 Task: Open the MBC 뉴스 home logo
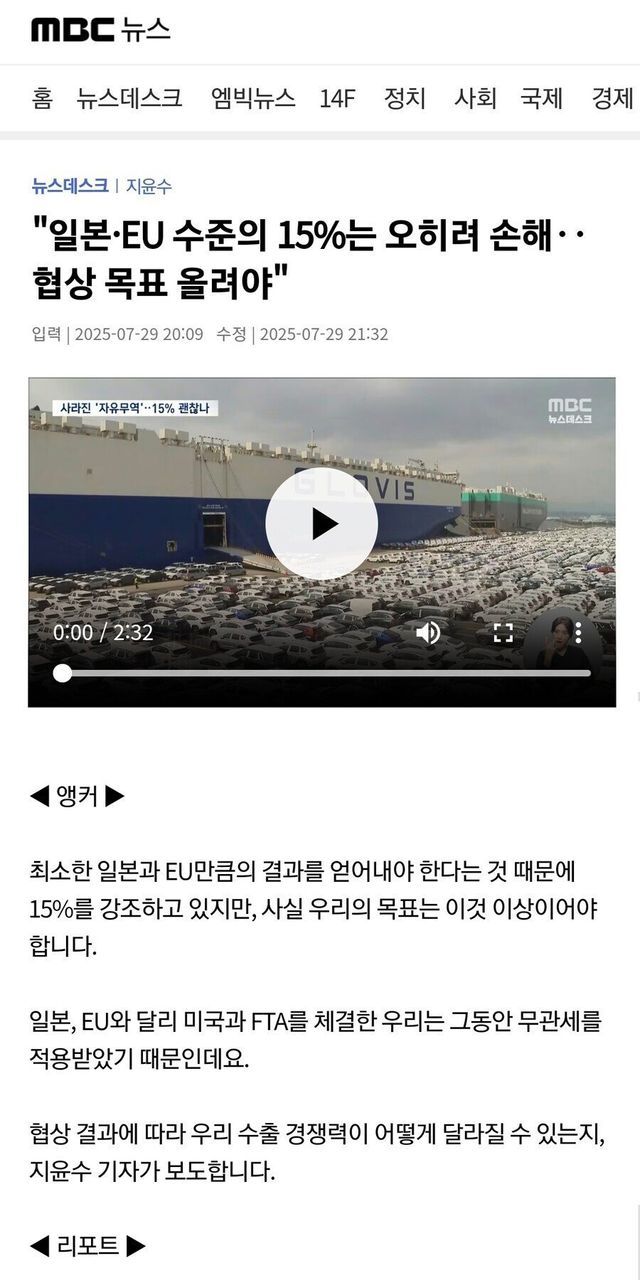[x=101, y=31]
